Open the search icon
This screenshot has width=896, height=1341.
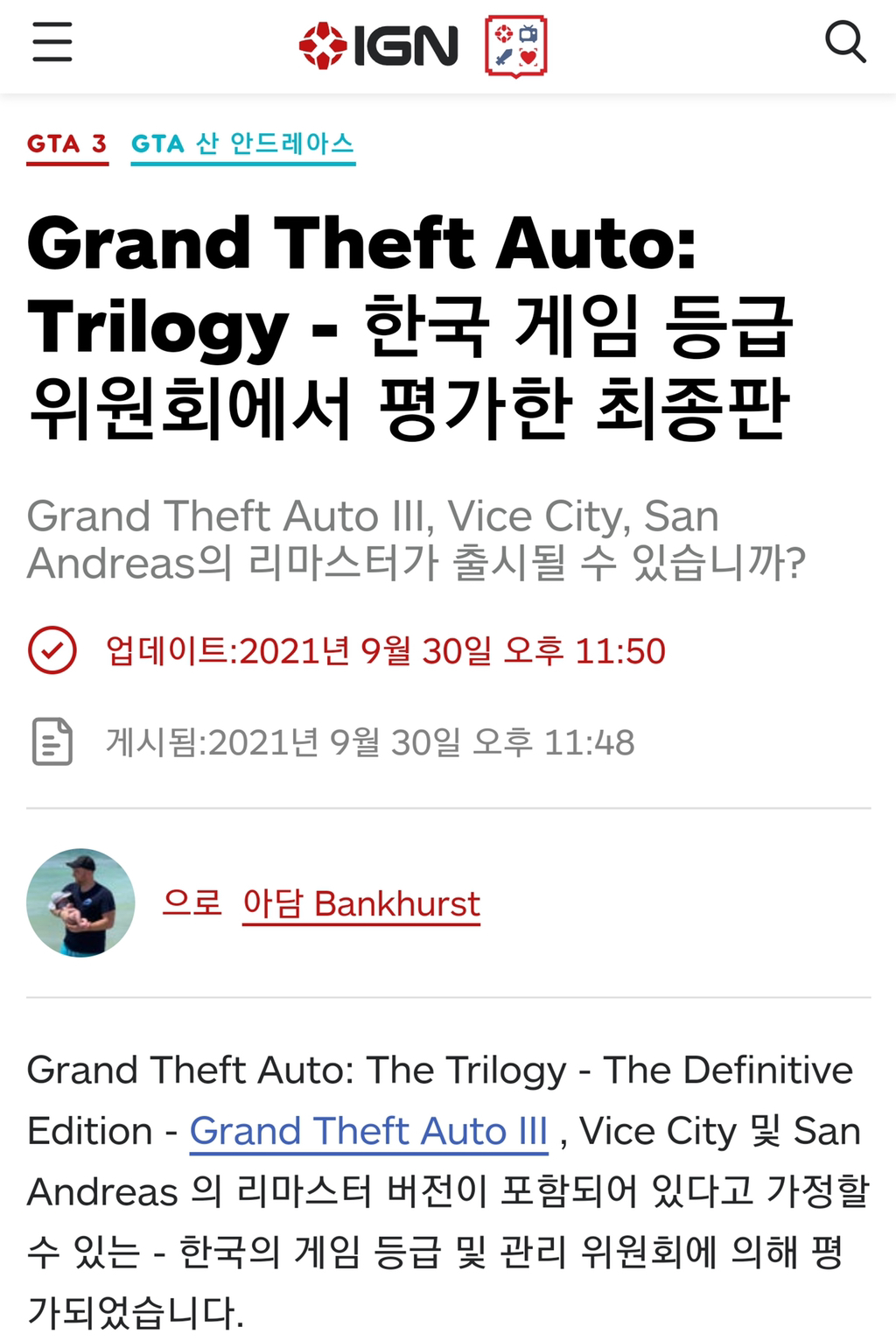point(845,43)
